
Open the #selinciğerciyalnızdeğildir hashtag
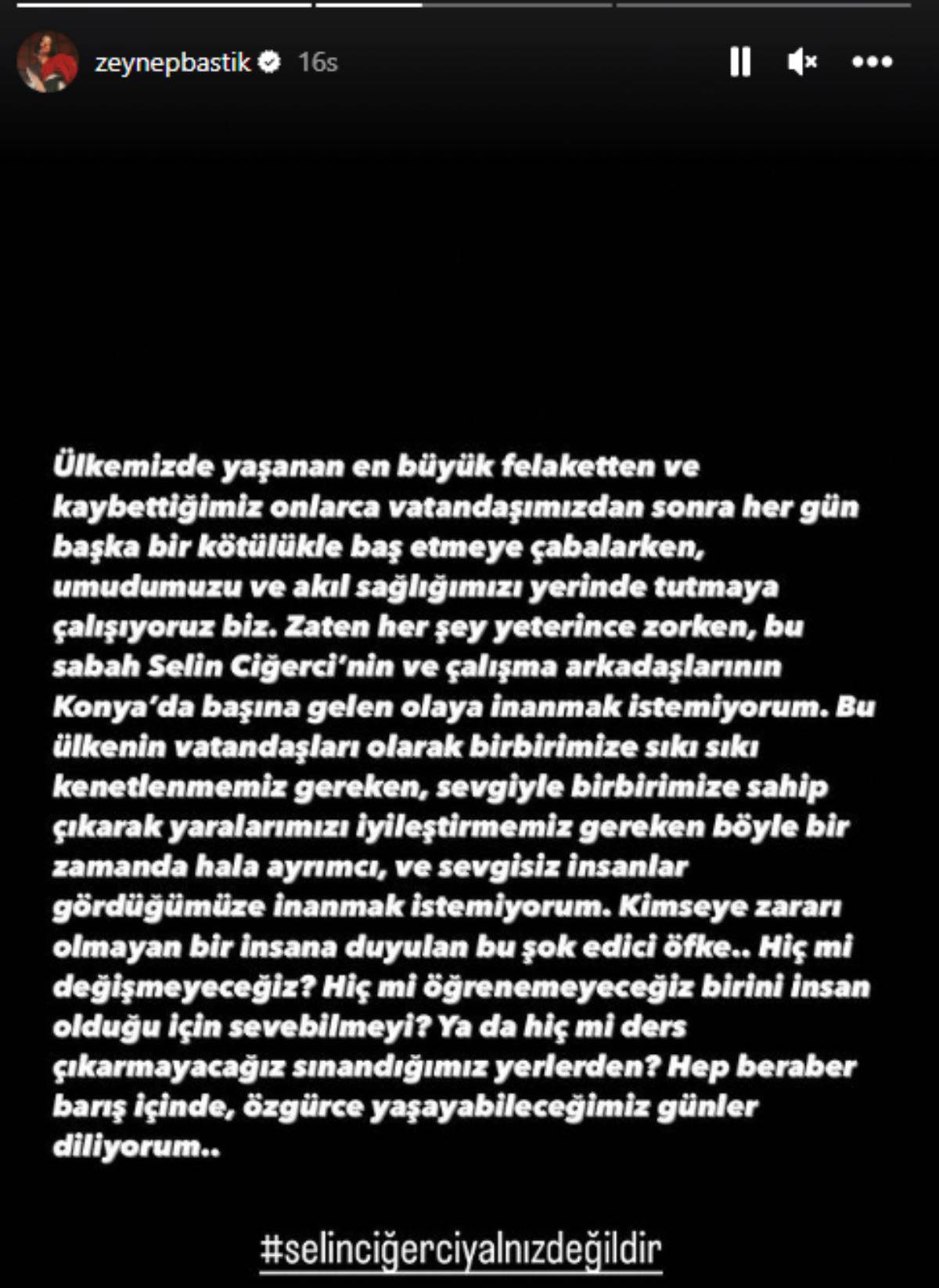462,1249
